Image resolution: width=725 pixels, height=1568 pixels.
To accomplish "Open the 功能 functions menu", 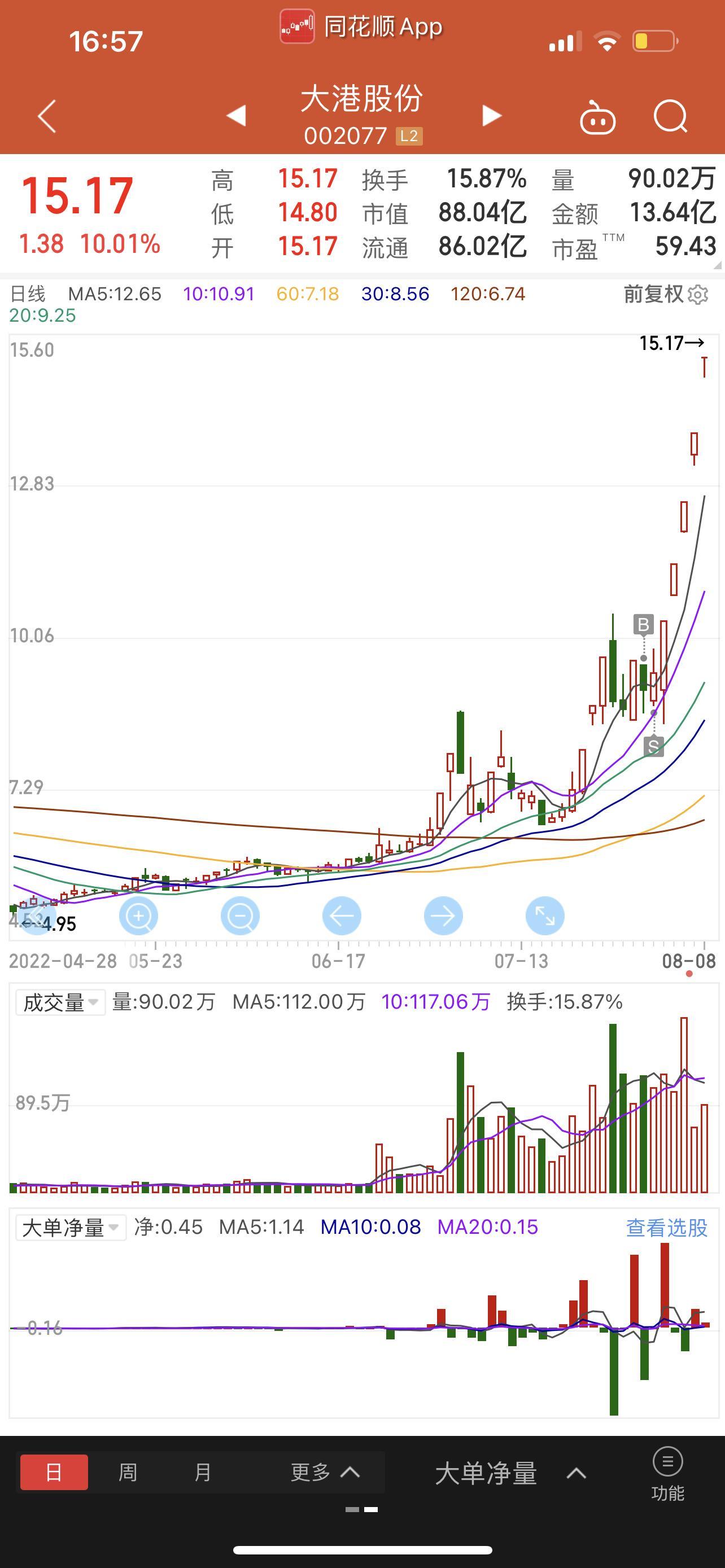I will coord(667,1474).
